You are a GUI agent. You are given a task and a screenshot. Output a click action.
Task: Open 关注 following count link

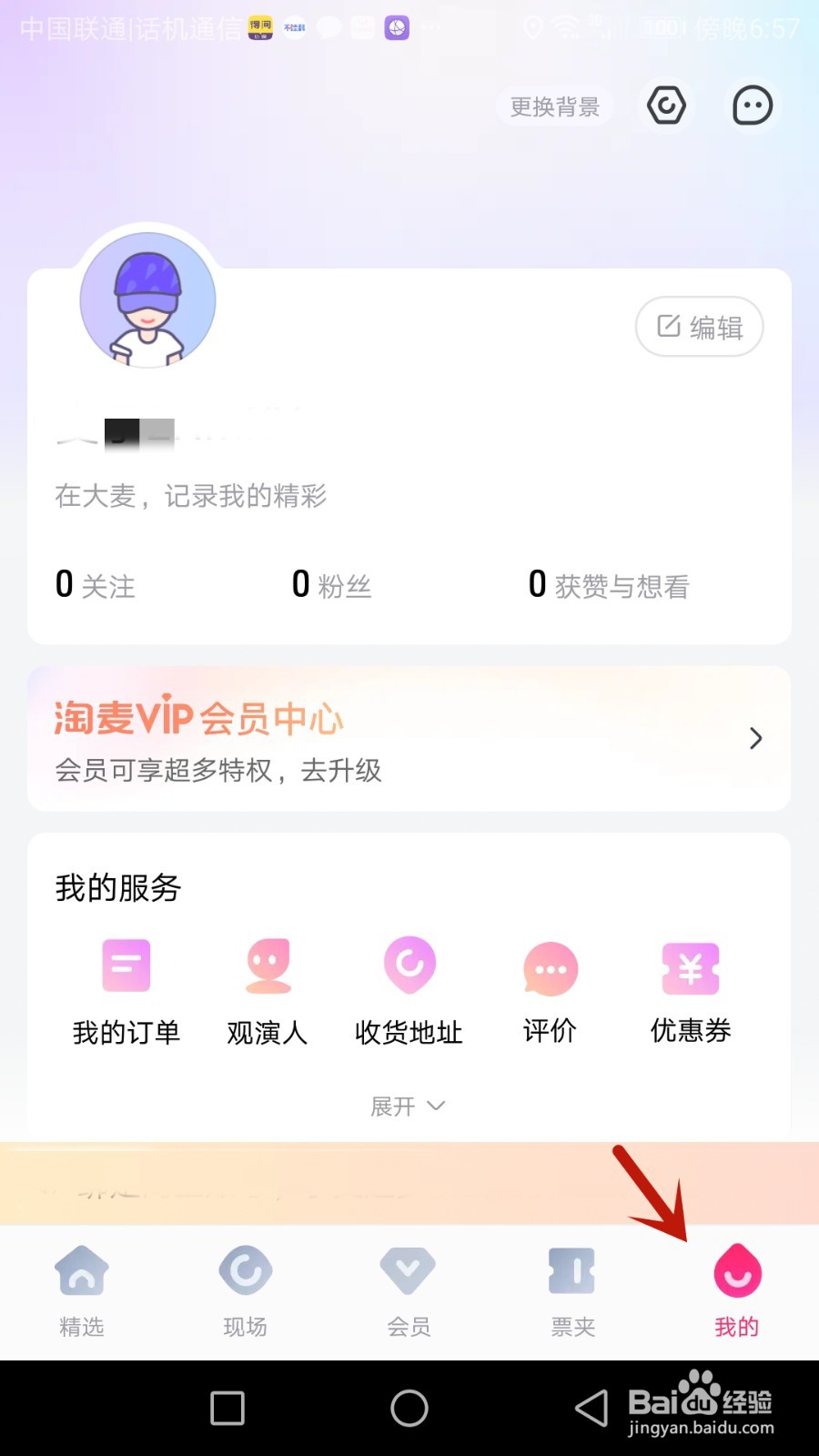(95, 584)
